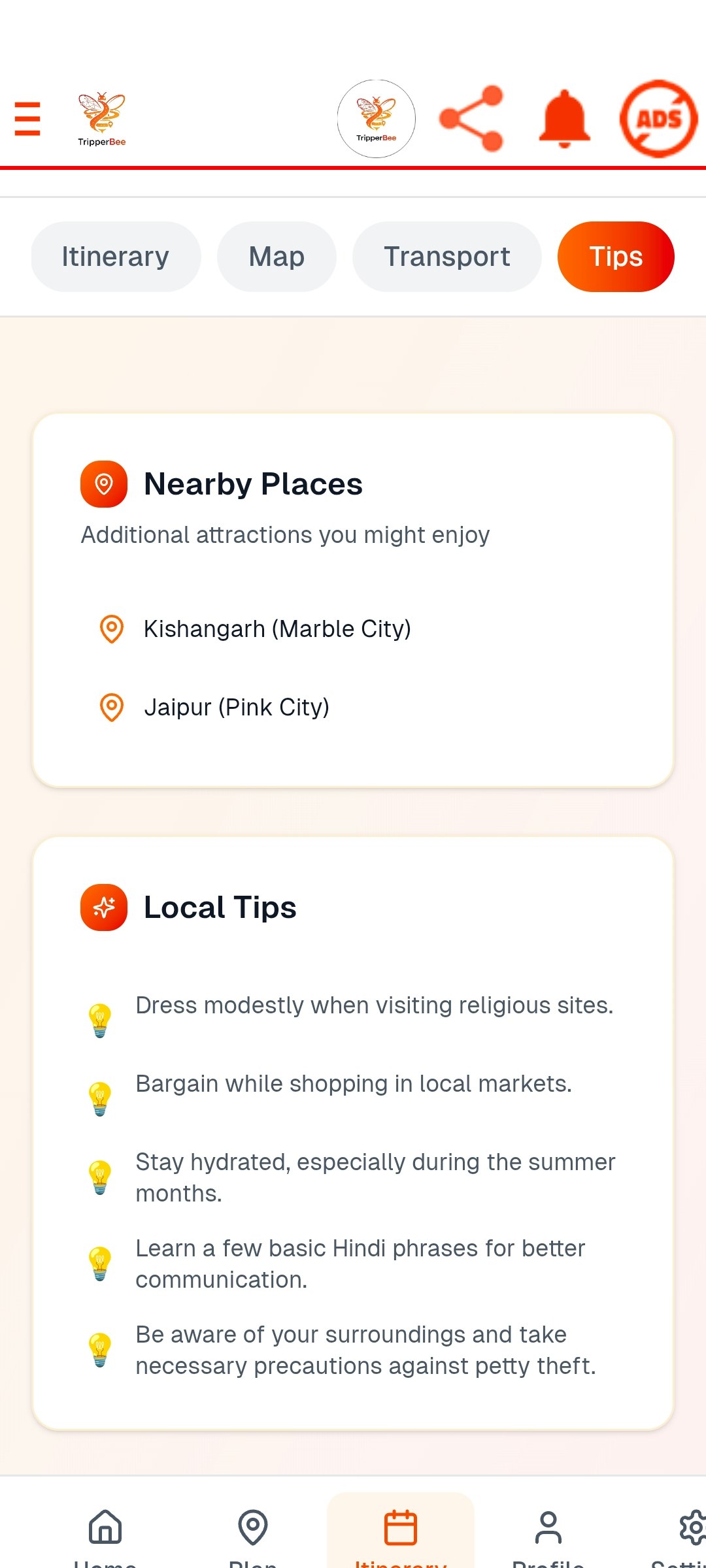
Task: Switch to the Transport tab
Action: (x=446, y=256)
